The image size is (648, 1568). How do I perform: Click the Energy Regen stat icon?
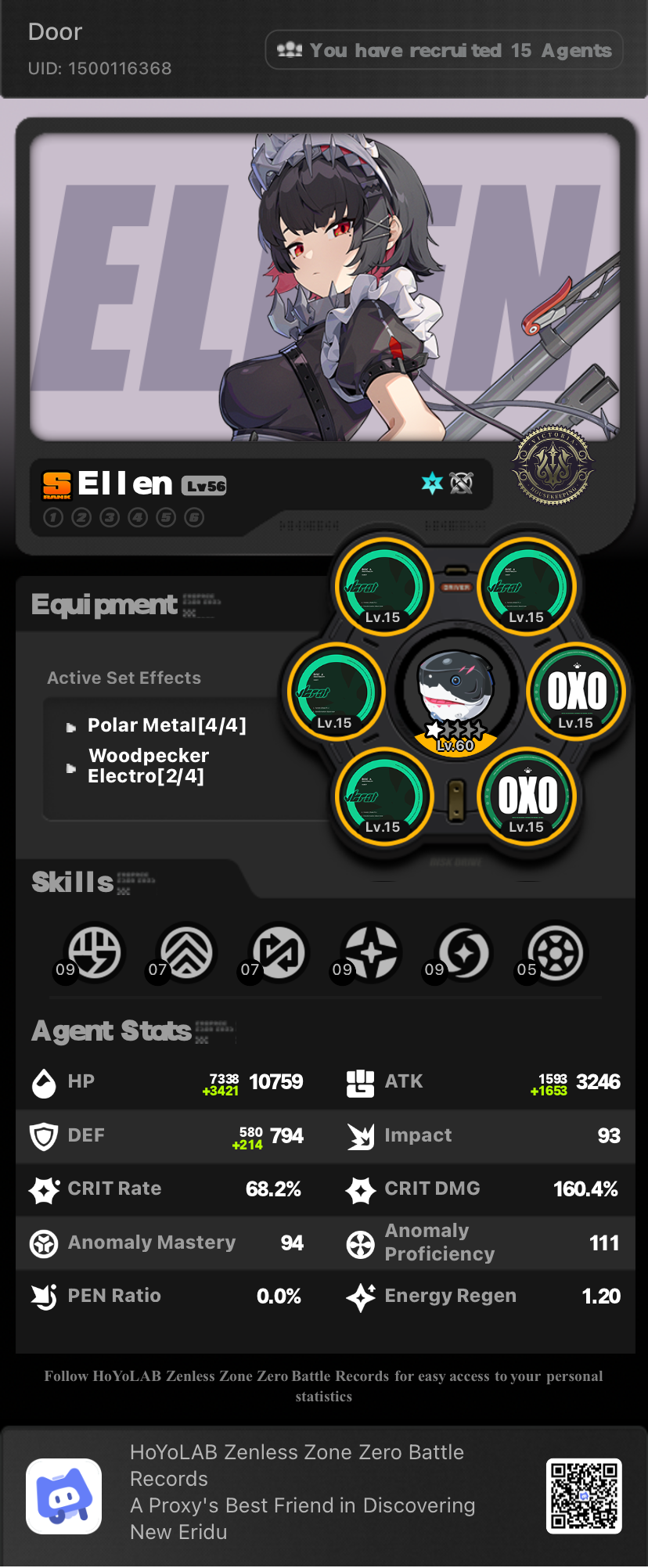pyautogui.click(x=361, y=1296)
